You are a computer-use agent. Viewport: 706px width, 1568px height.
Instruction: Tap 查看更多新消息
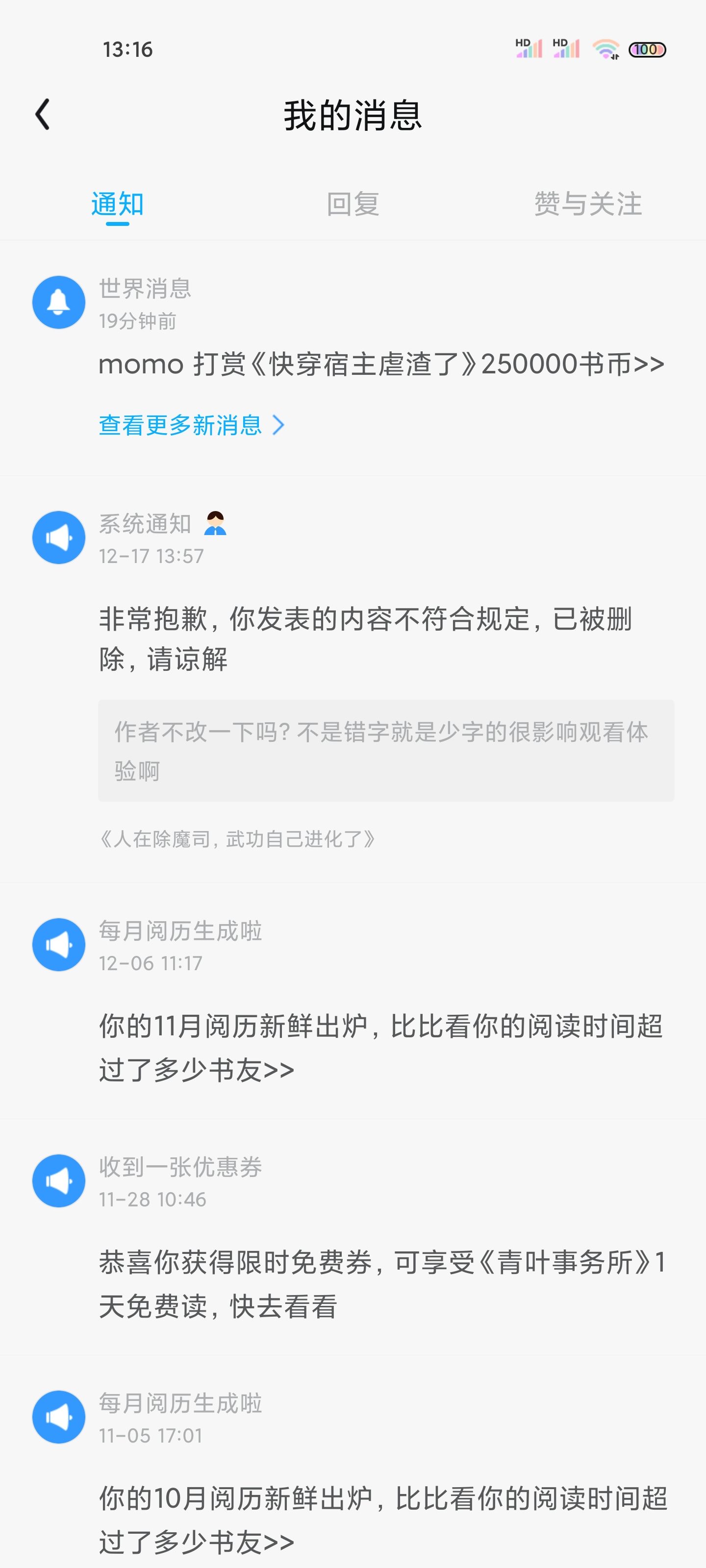point(191,425)
